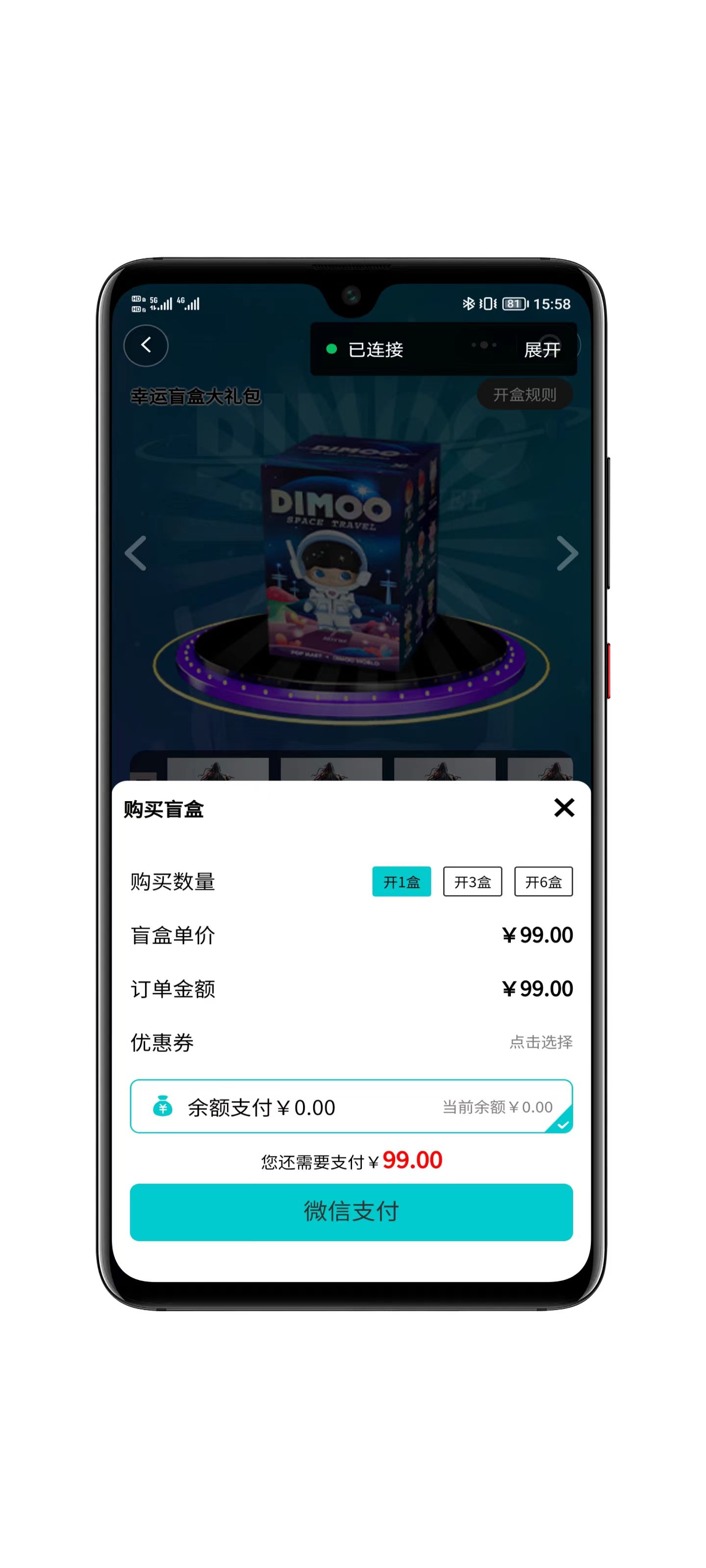Screen dimensions: 706x1568
Task: Show the previous blind box with left arrow
Action: [x=136, y=553]
